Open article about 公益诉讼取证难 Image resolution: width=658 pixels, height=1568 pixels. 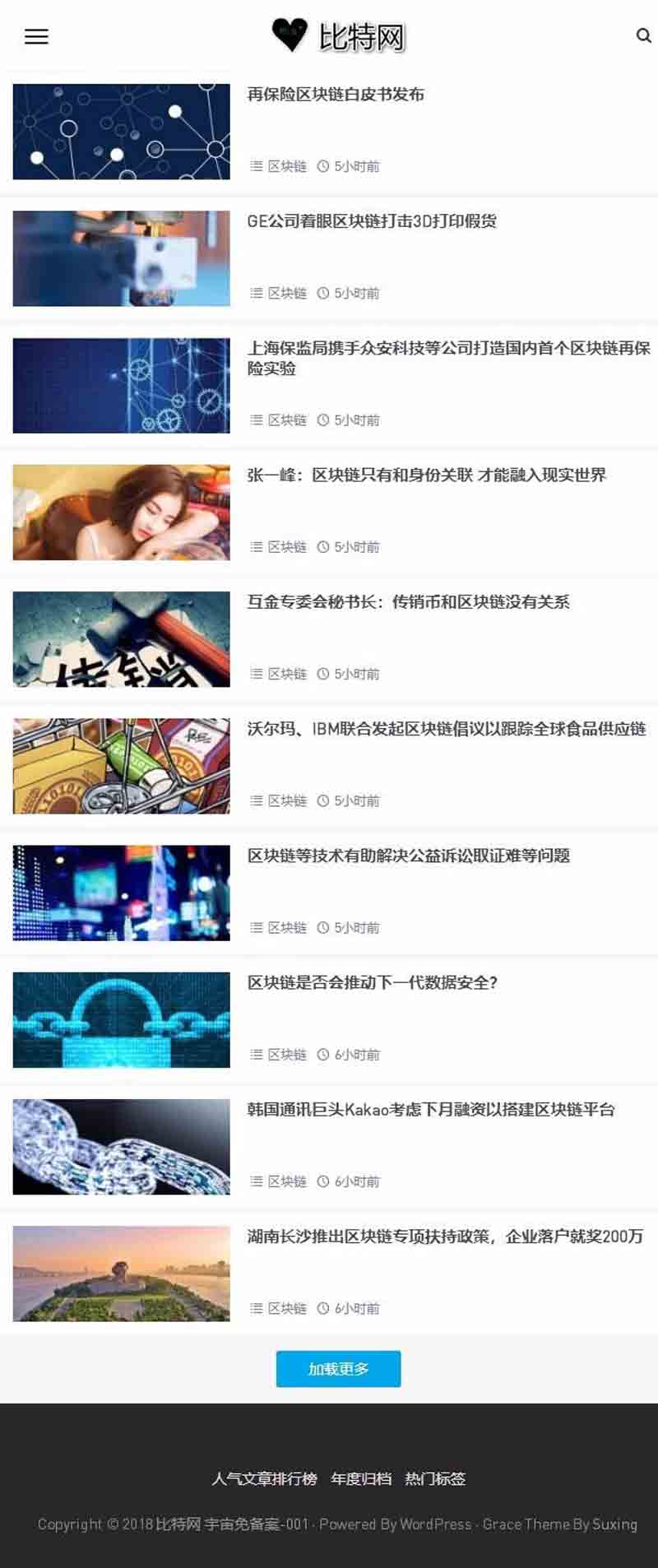click(408, 856)
